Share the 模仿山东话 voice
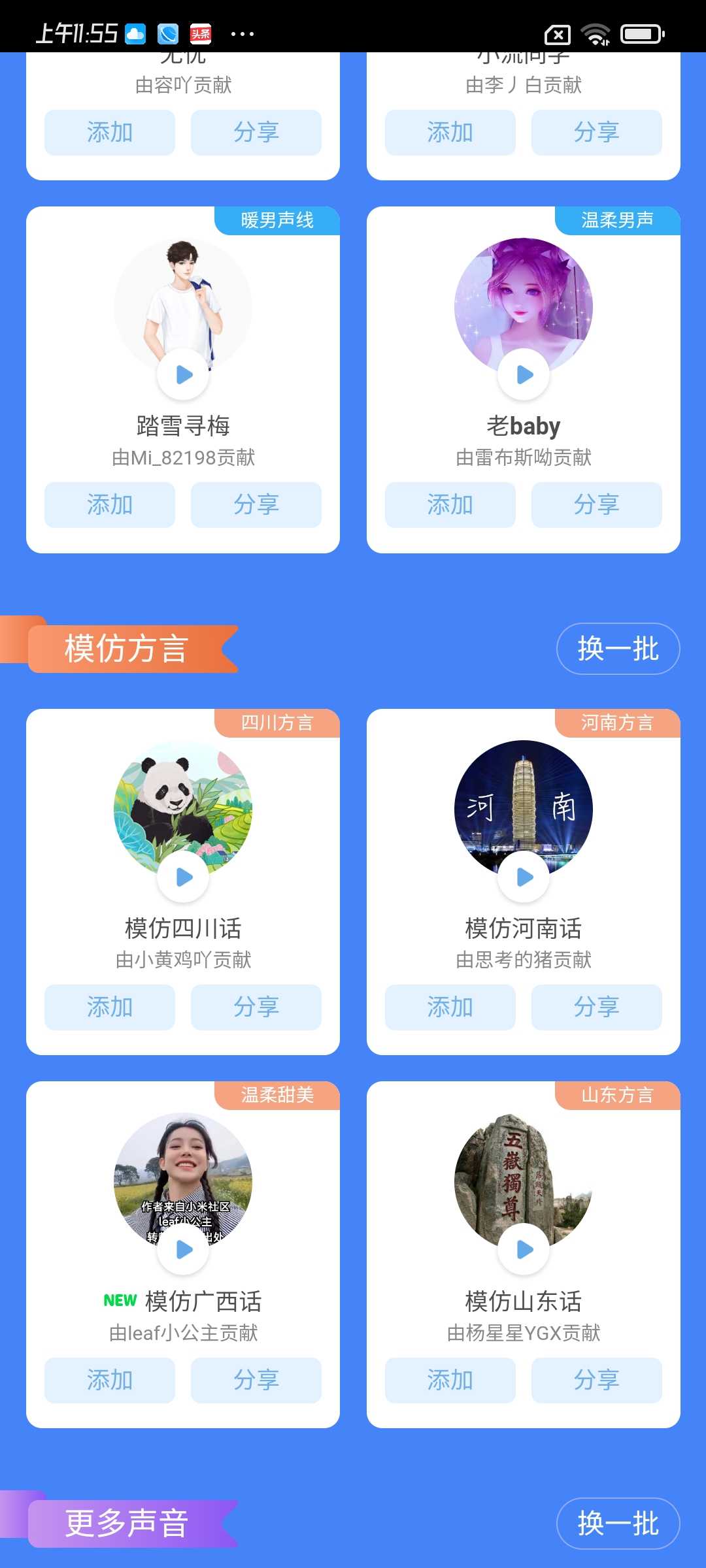 (x=597, y=1380)
